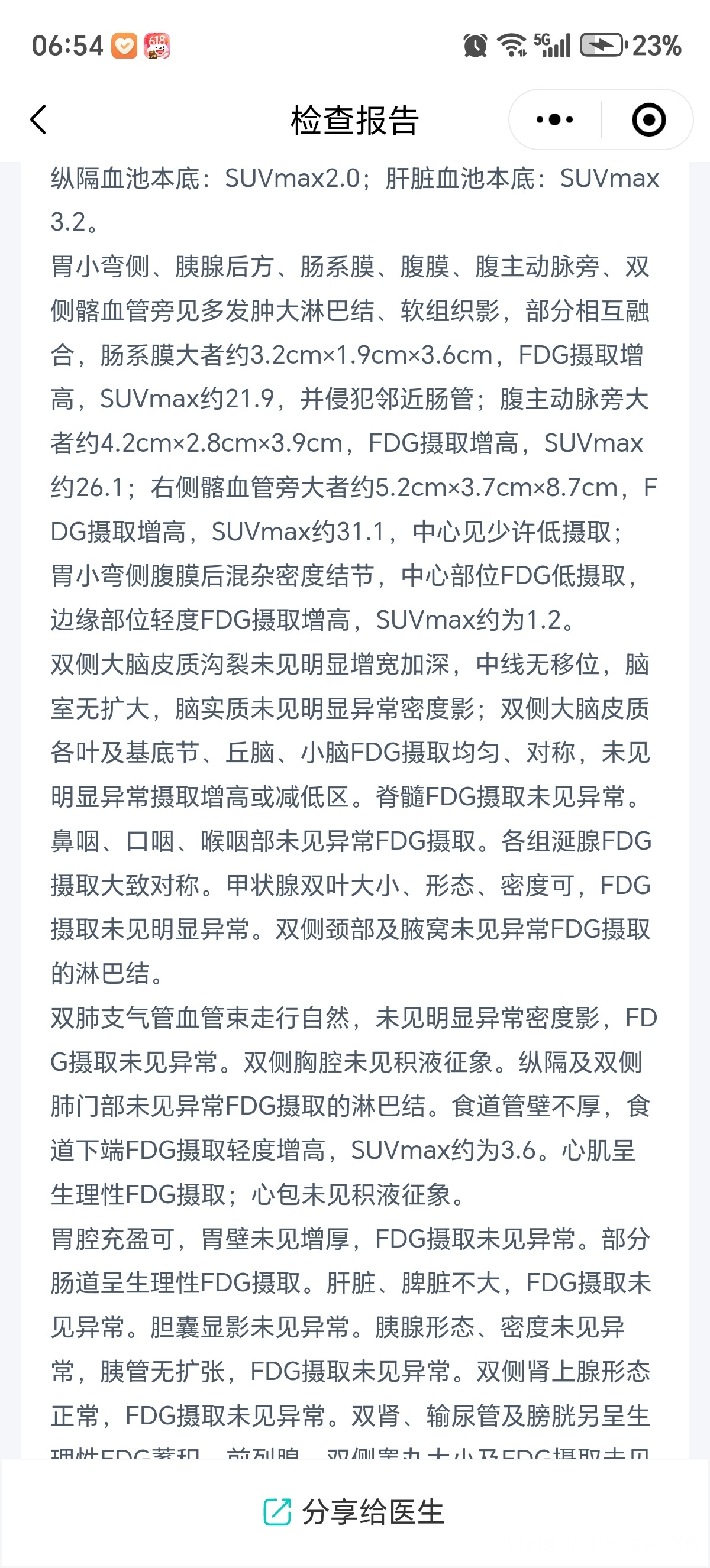Go back from the 检查报告 page
The width and height of the screenshot is (710, 1568).
point(38,119)
